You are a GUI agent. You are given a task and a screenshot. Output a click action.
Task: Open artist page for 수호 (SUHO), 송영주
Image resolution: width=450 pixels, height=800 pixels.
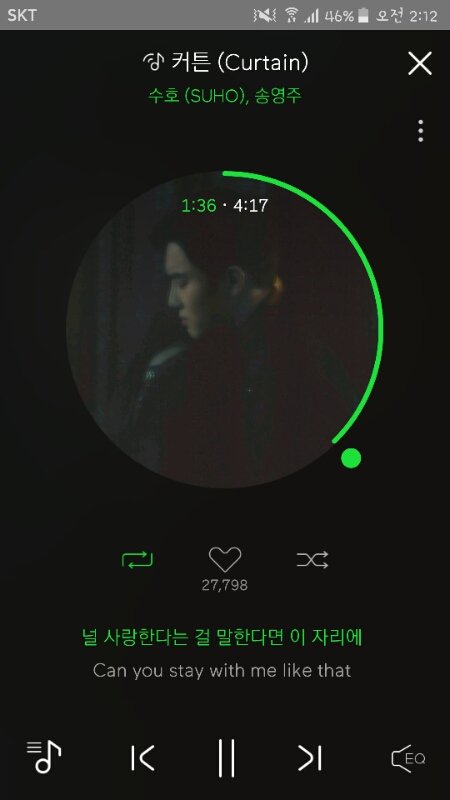coord(225,95)
